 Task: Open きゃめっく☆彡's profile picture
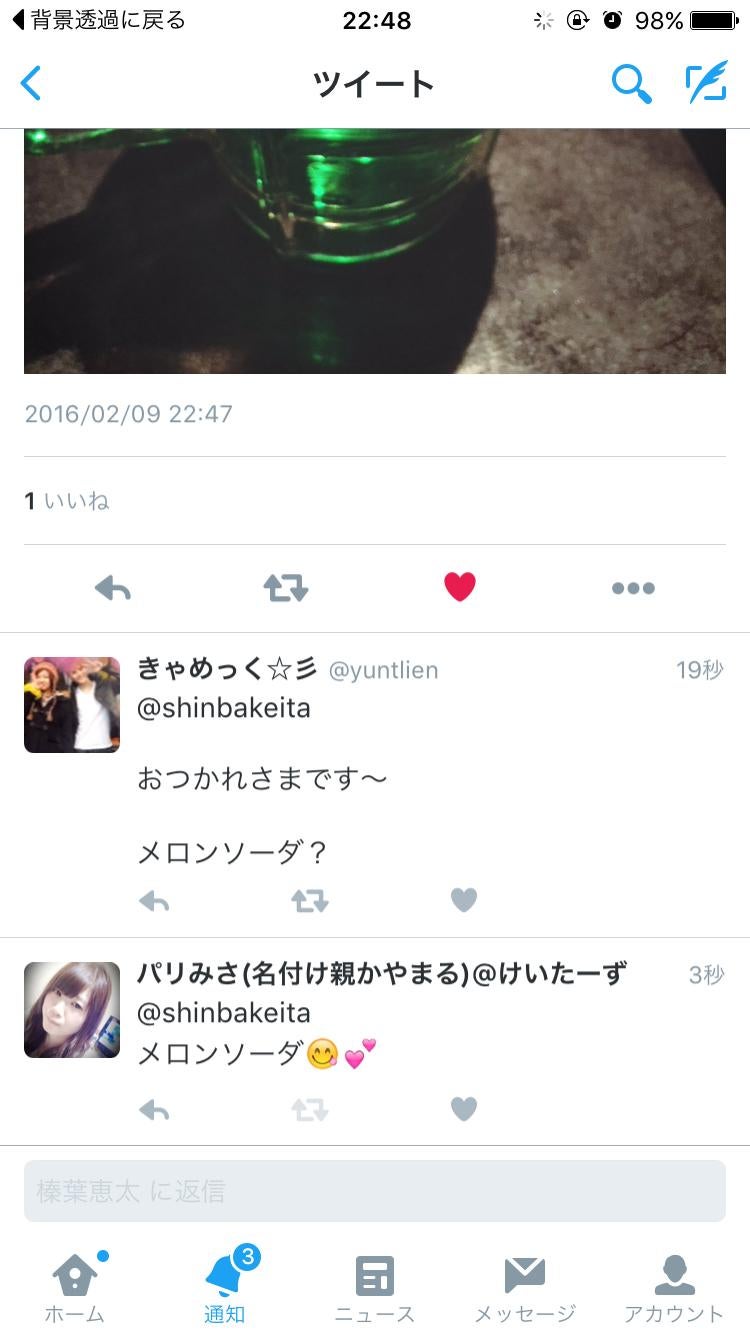72,705
